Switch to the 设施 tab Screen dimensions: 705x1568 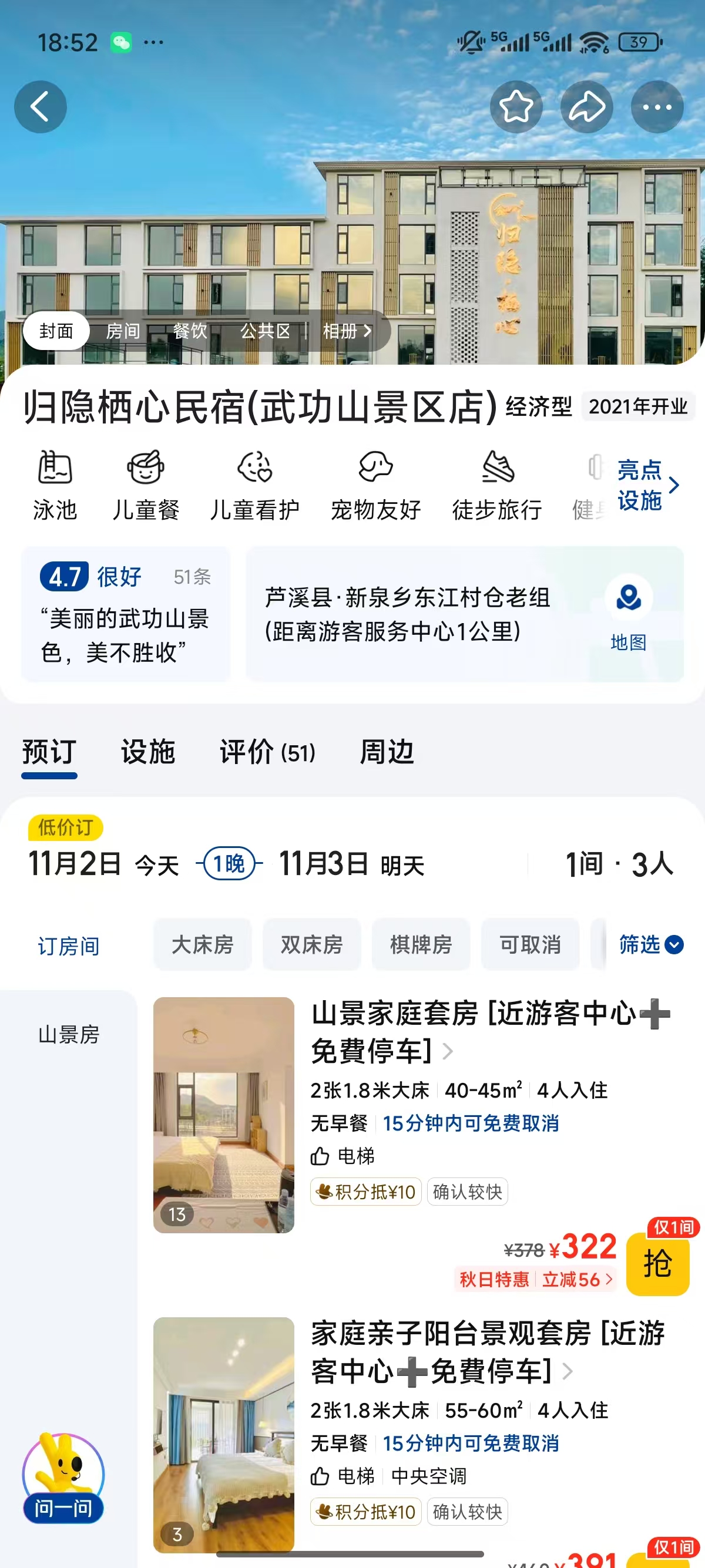click(148, 752)
